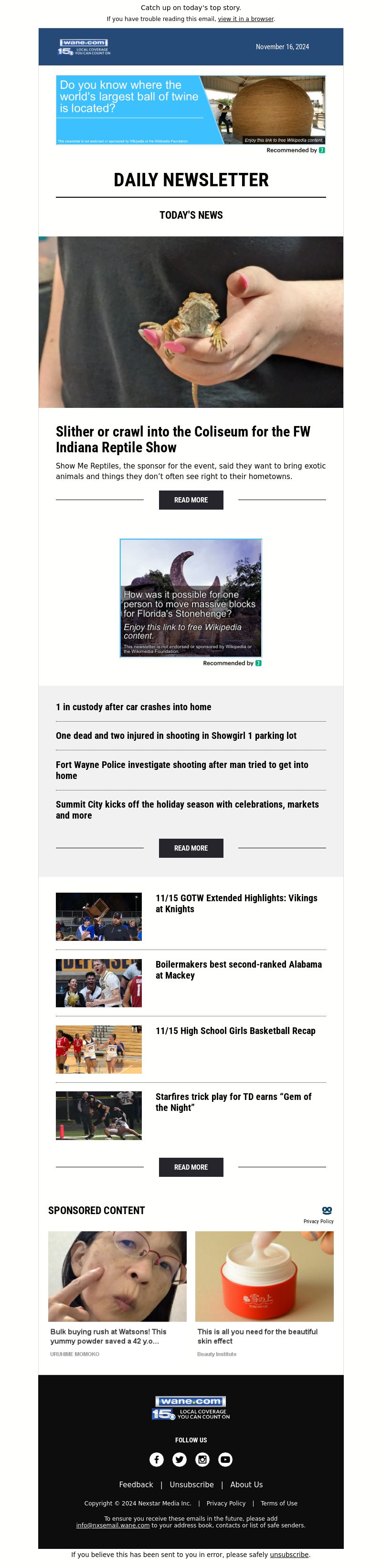
Task: Read "1 in custody after car crashes into home"
Action: 133,707
